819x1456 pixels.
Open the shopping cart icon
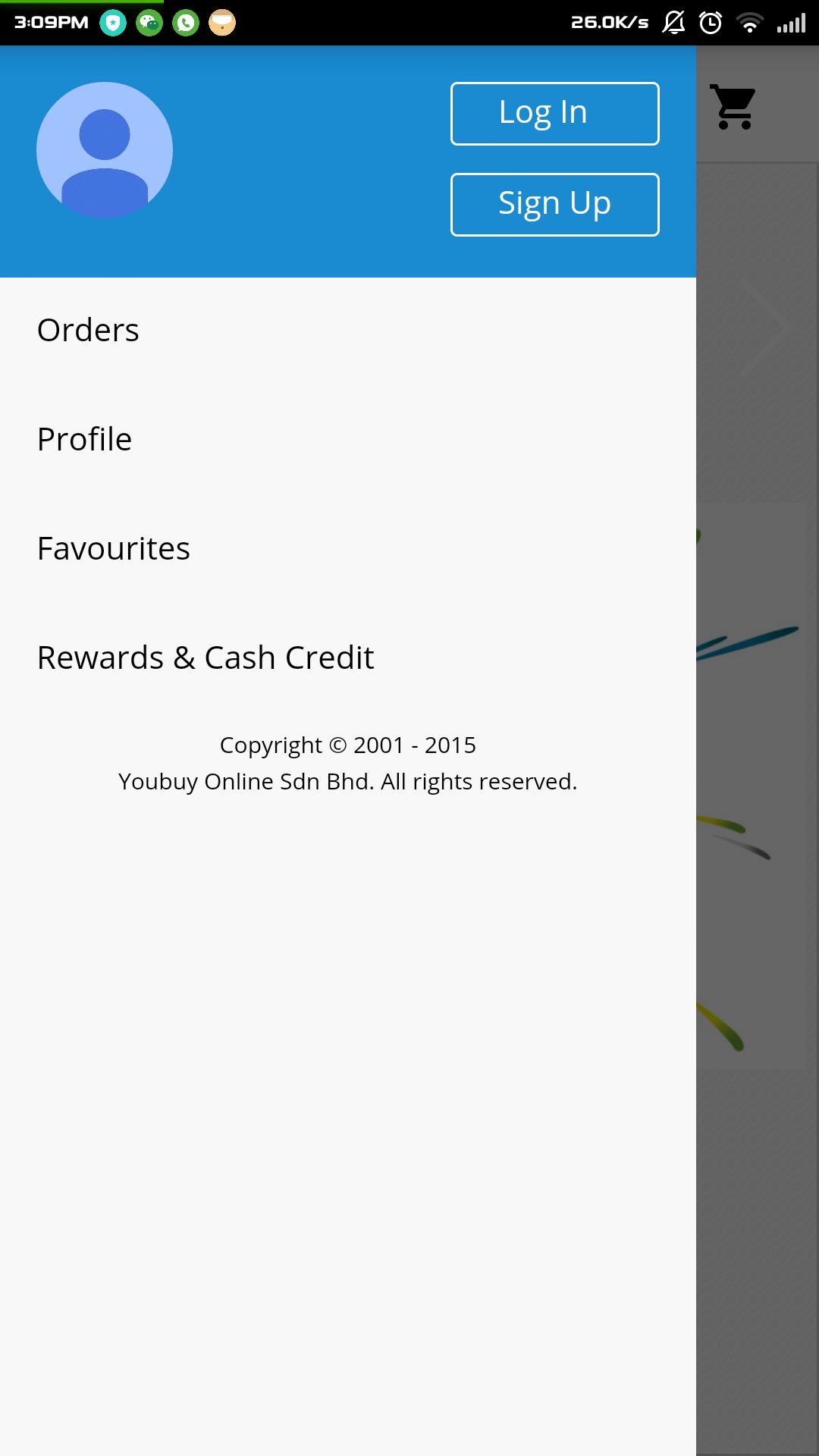(x=733, y=107)
